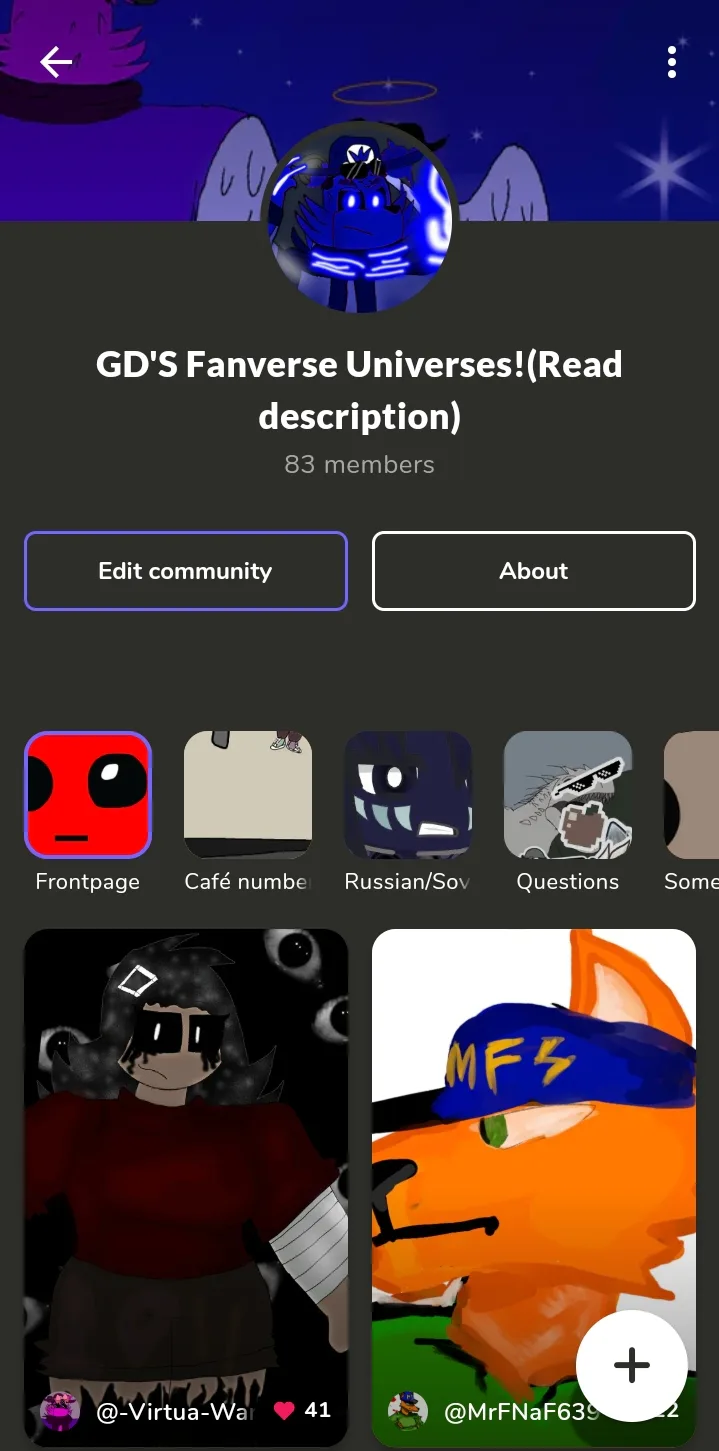
Task: Open the post by @-Virtua-Wa
Action: tap(186, 1150)
